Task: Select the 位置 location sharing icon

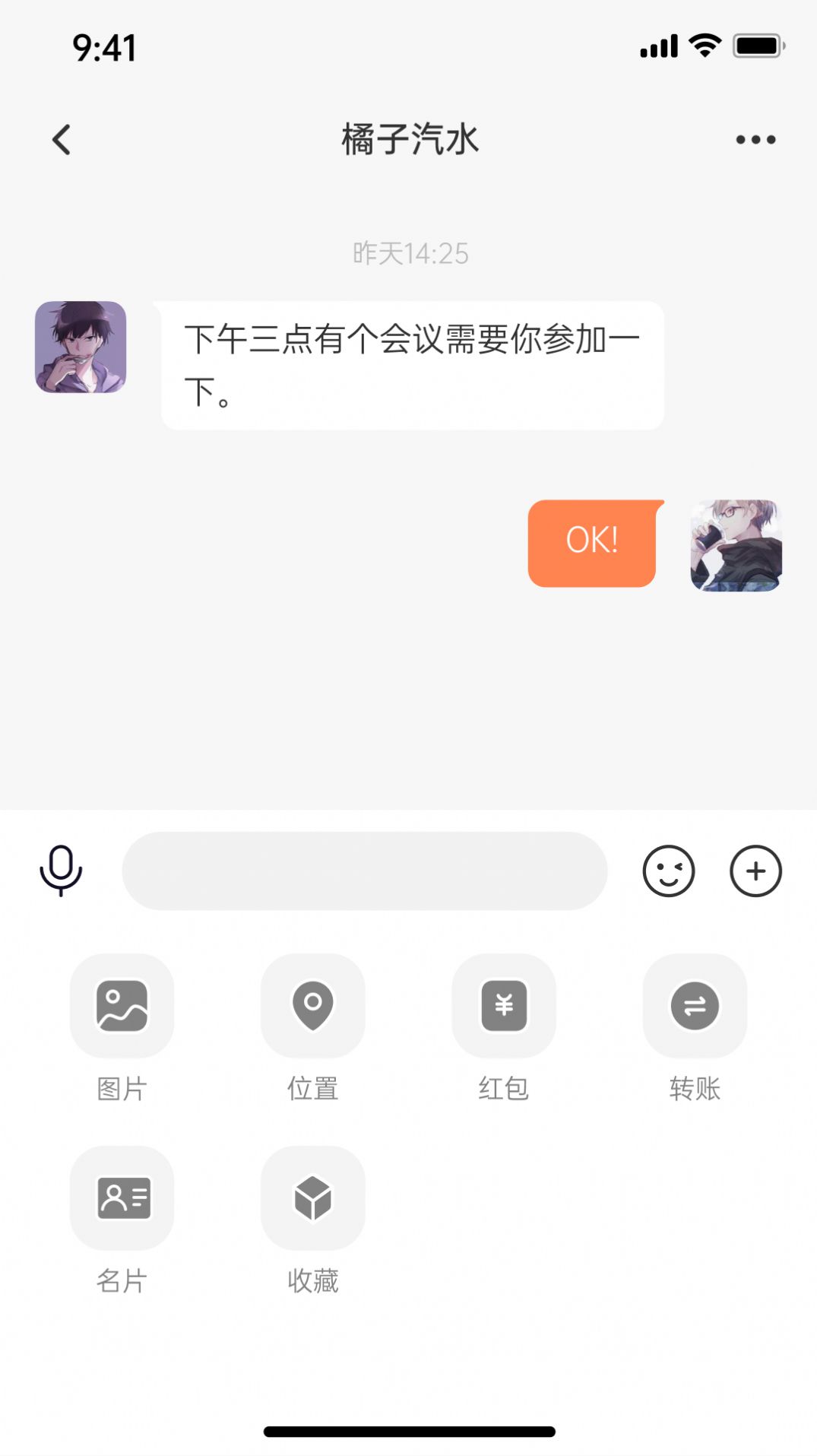Action: pyautogui.click(x=312, y=1006)
